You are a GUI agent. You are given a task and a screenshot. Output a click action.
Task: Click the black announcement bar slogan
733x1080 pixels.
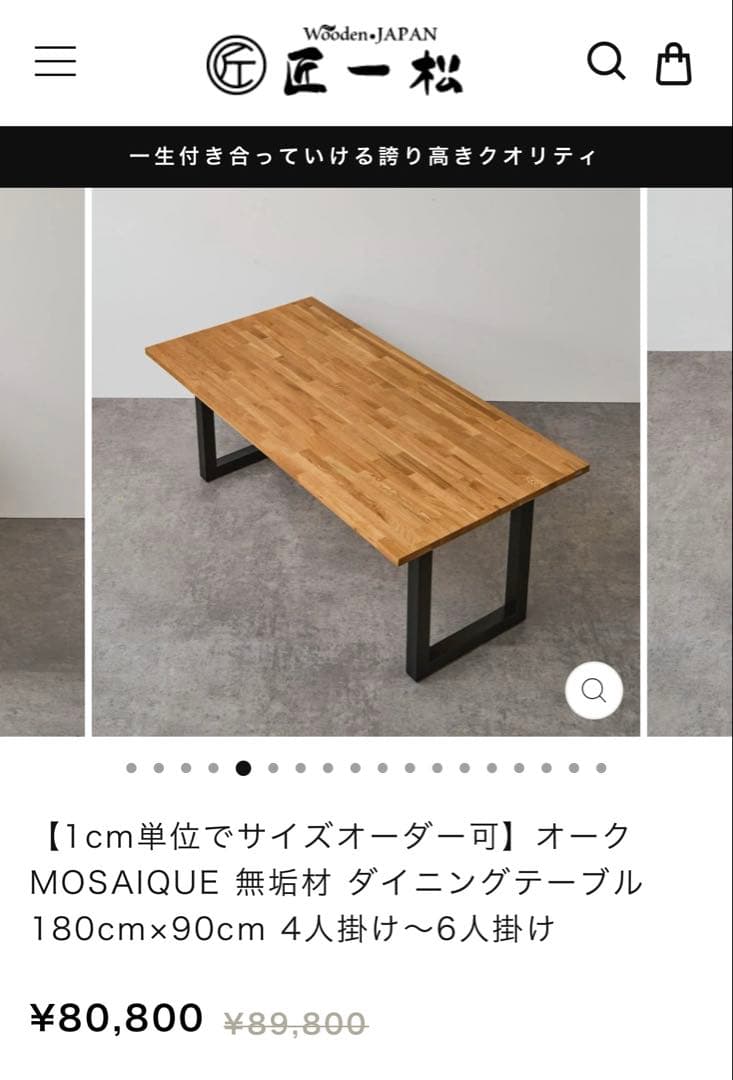coord(366,155)
